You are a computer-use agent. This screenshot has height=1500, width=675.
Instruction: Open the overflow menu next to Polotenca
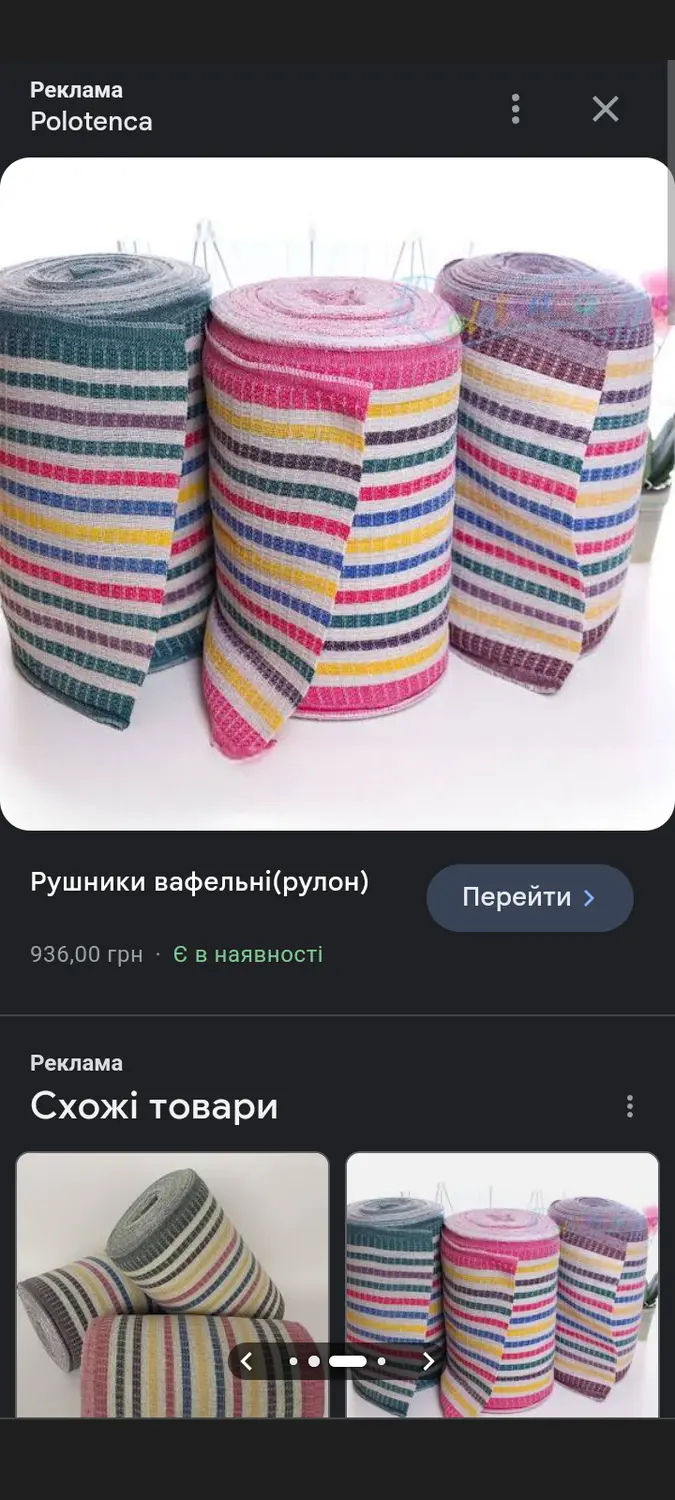(x=516, y=109)
